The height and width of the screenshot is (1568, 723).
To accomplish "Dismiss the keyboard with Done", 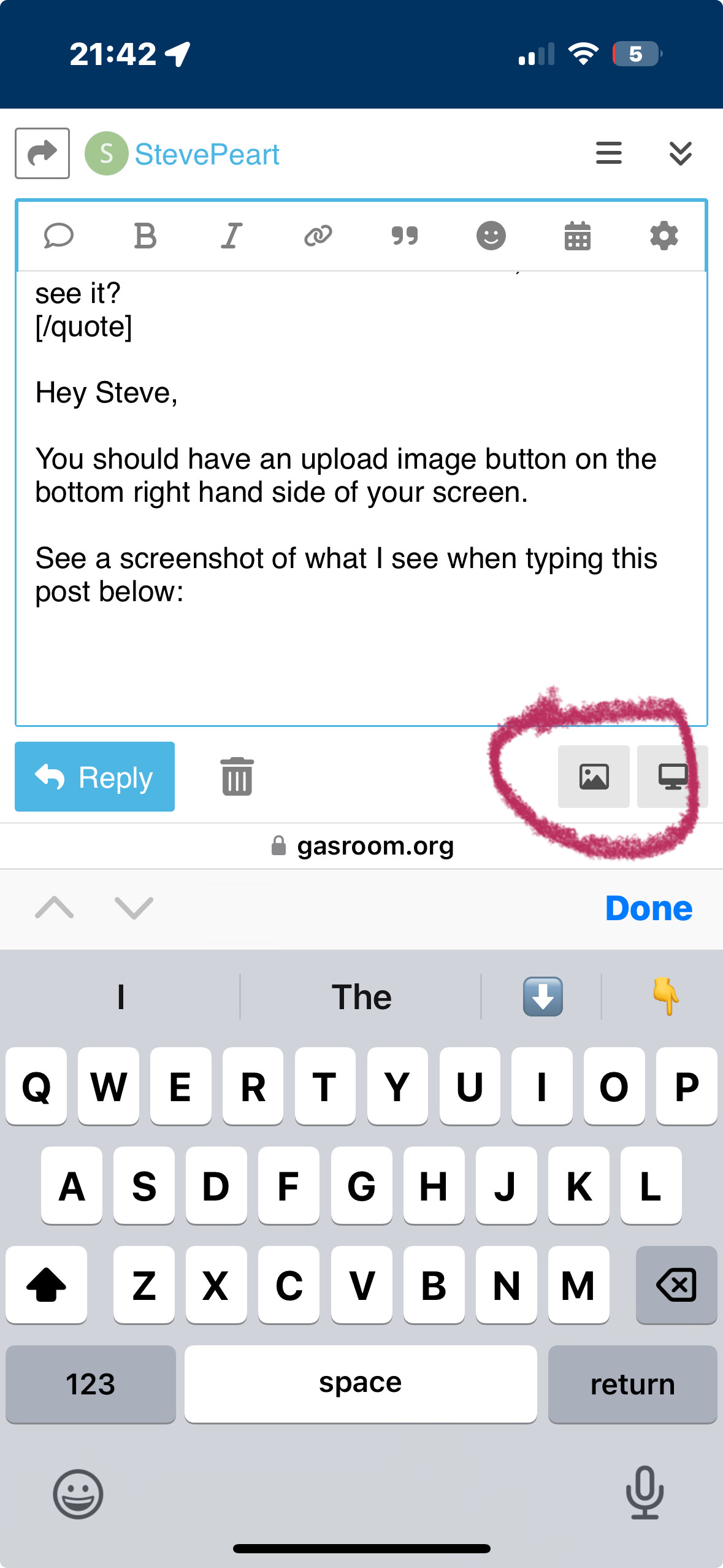I will coord(649,908).
